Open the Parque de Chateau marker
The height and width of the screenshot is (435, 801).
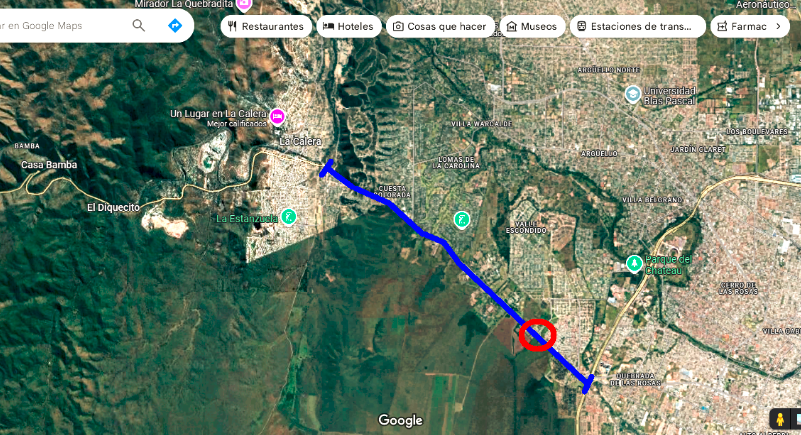tap(634, 263)
